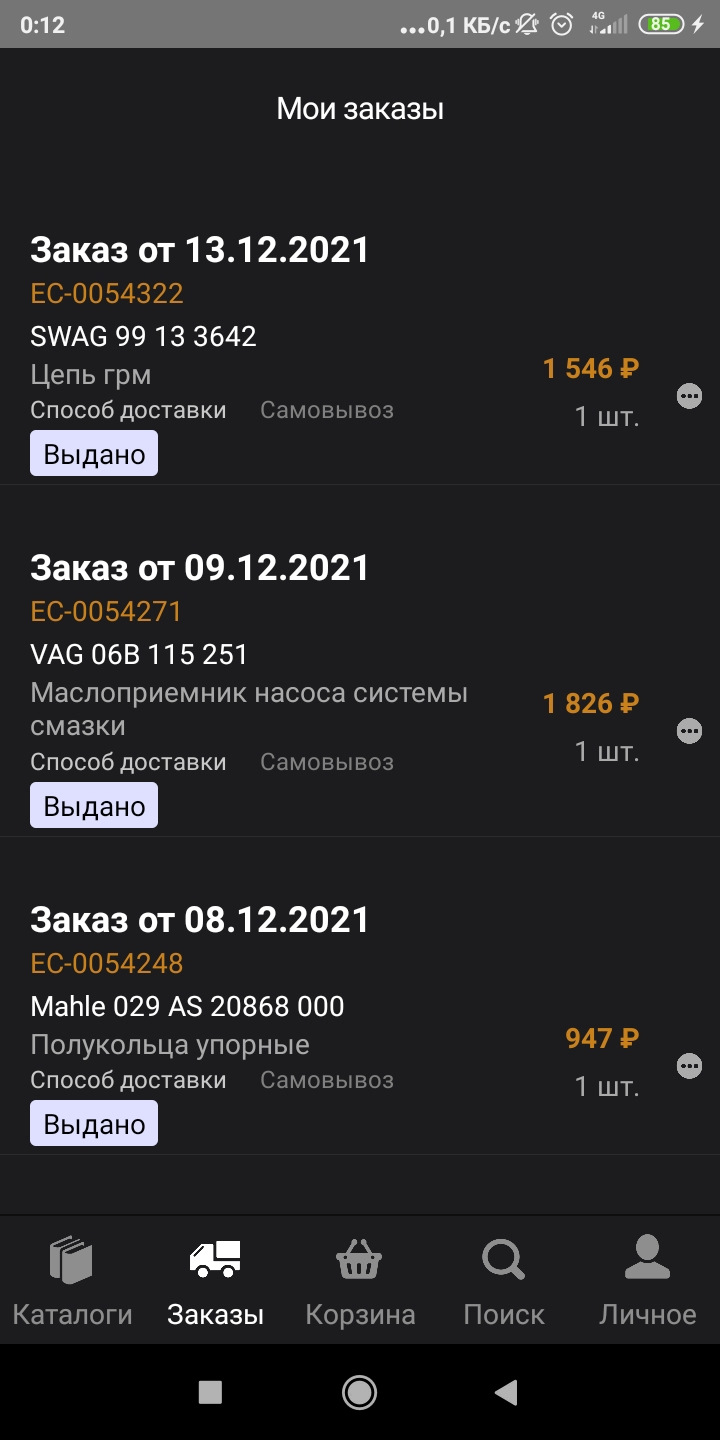Tap the three-dot icon on order EC-0054271
The width and height of the screenshot is (720, 1440).
(689, 730)
